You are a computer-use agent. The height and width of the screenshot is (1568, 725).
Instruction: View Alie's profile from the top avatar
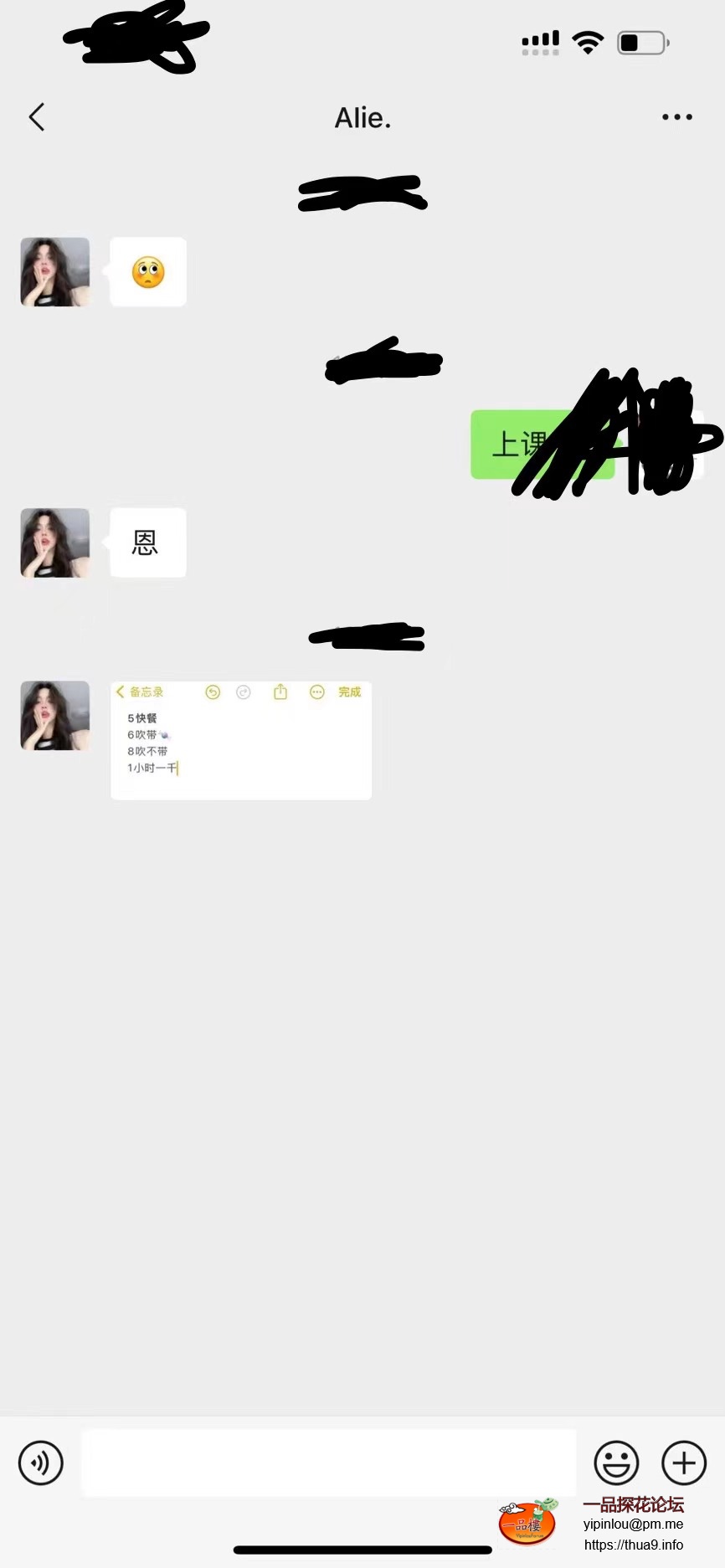click(x=55, y=272)
